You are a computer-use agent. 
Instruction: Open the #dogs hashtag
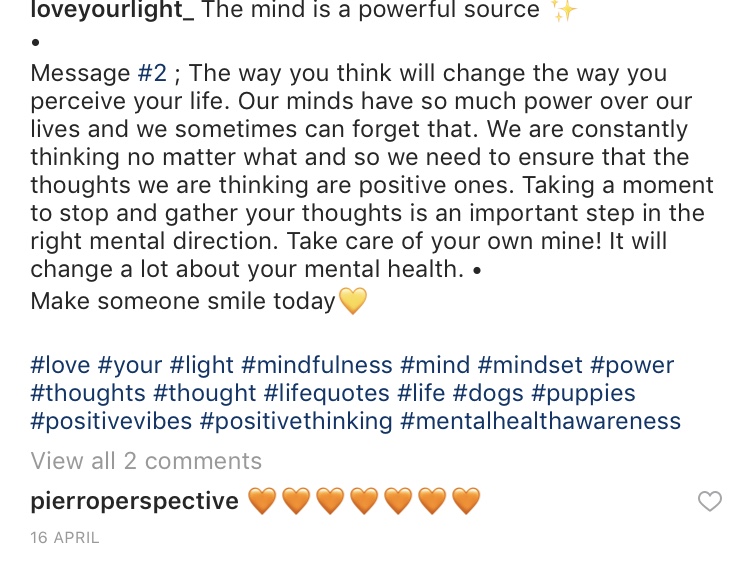(x=487, y=394)
